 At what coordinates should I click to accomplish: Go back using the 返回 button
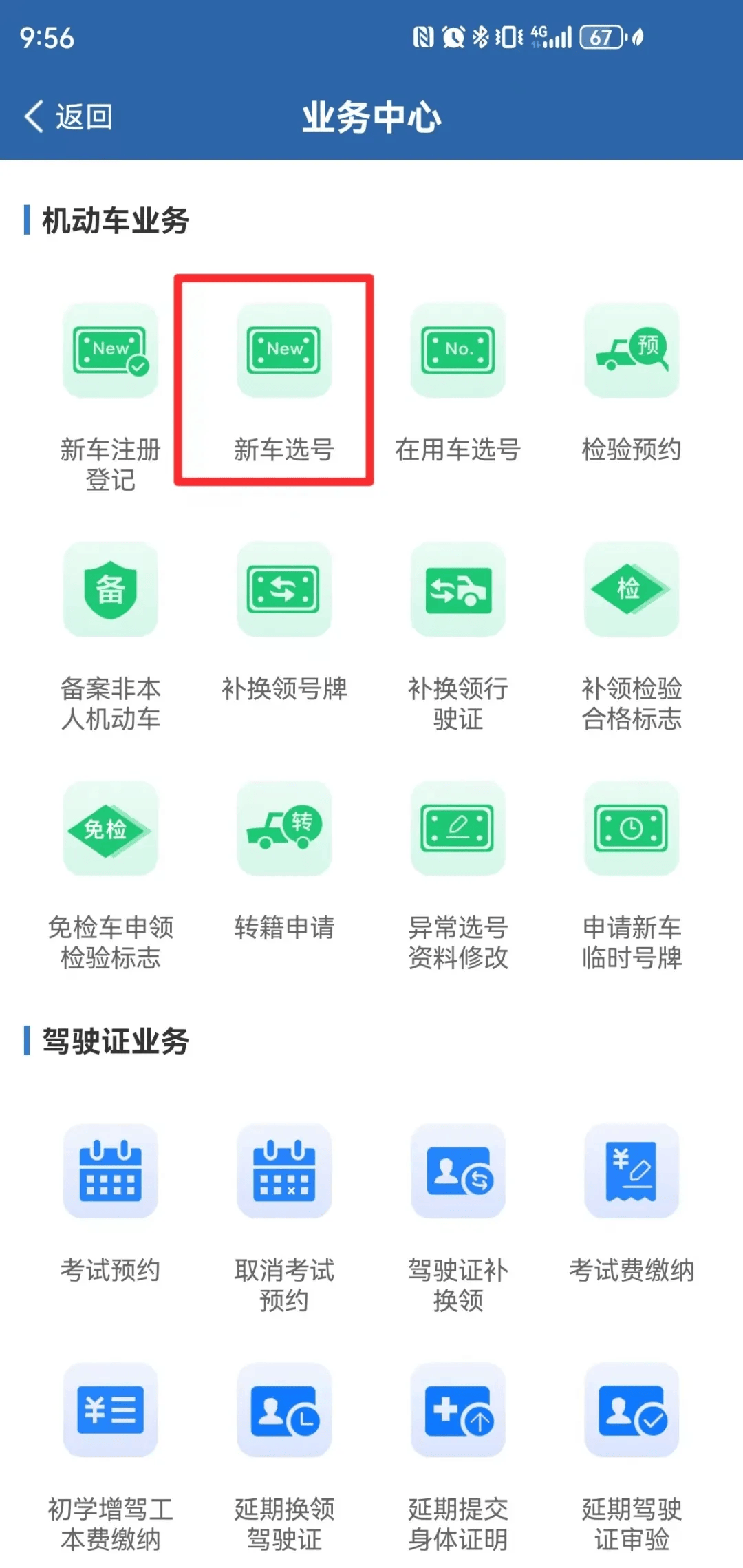point(69,117)
